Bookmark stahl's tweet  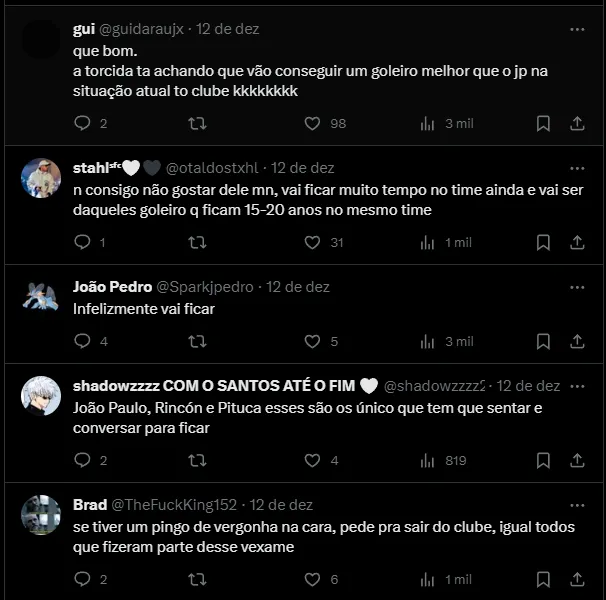tap(543, 242)
